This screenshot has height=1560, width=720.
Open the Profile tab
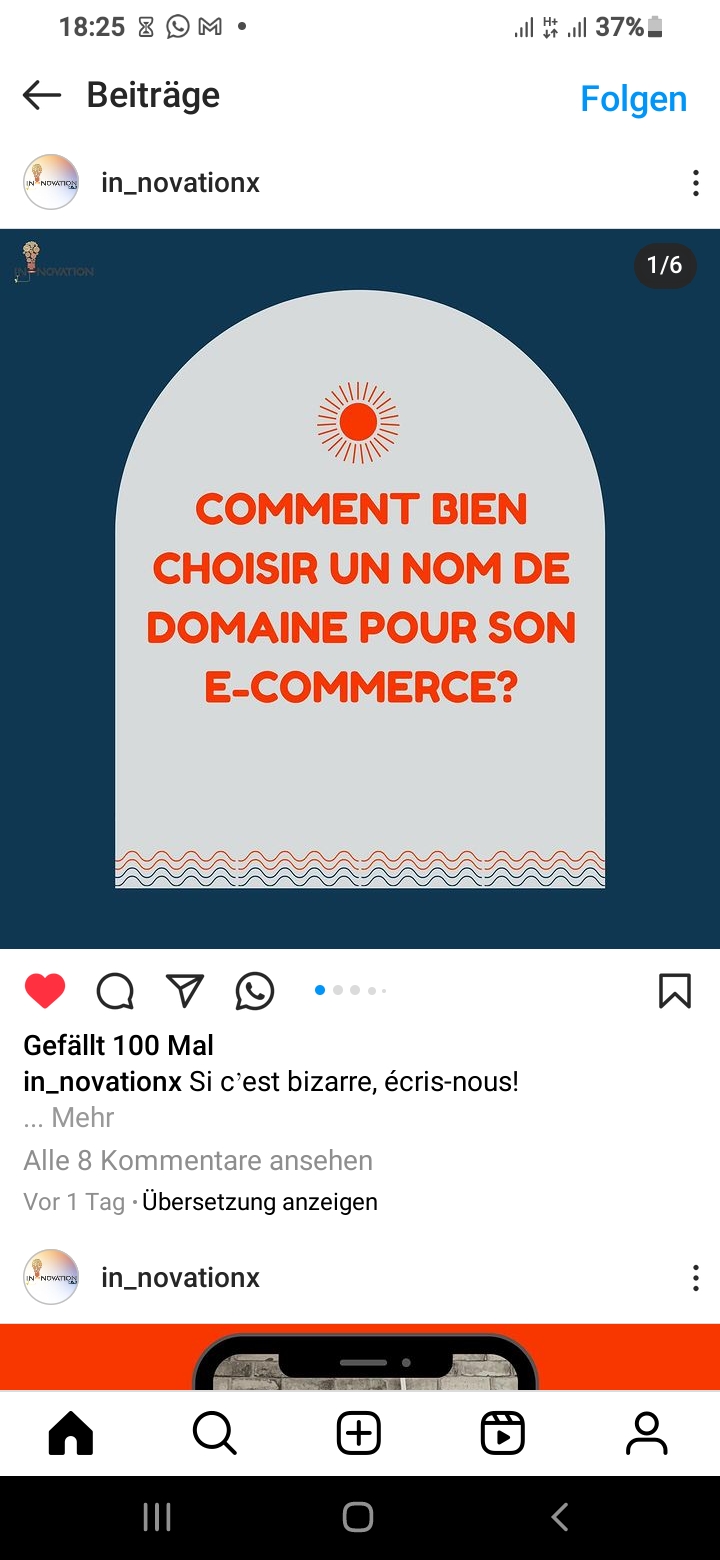coord(647,1434)
